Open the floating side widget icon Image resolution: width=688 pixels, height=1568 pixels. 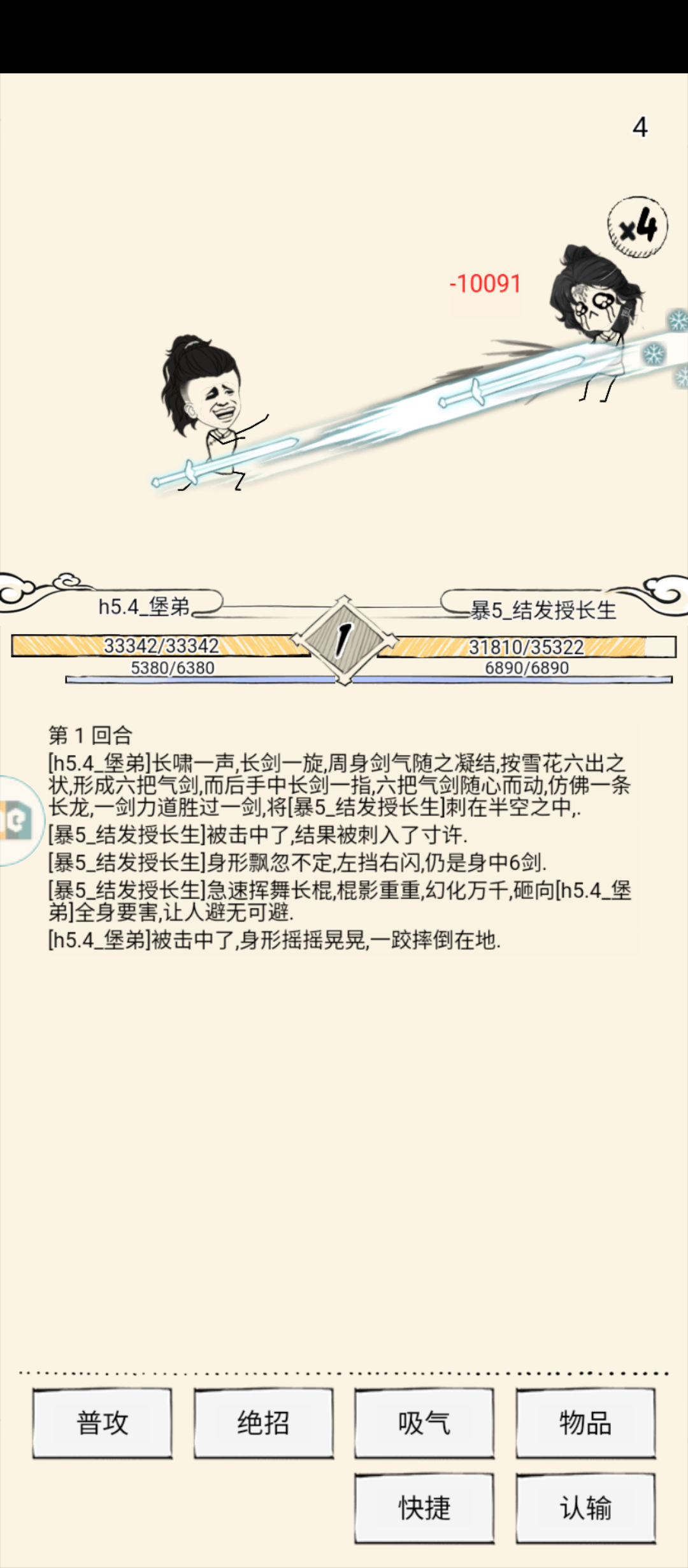19,820
